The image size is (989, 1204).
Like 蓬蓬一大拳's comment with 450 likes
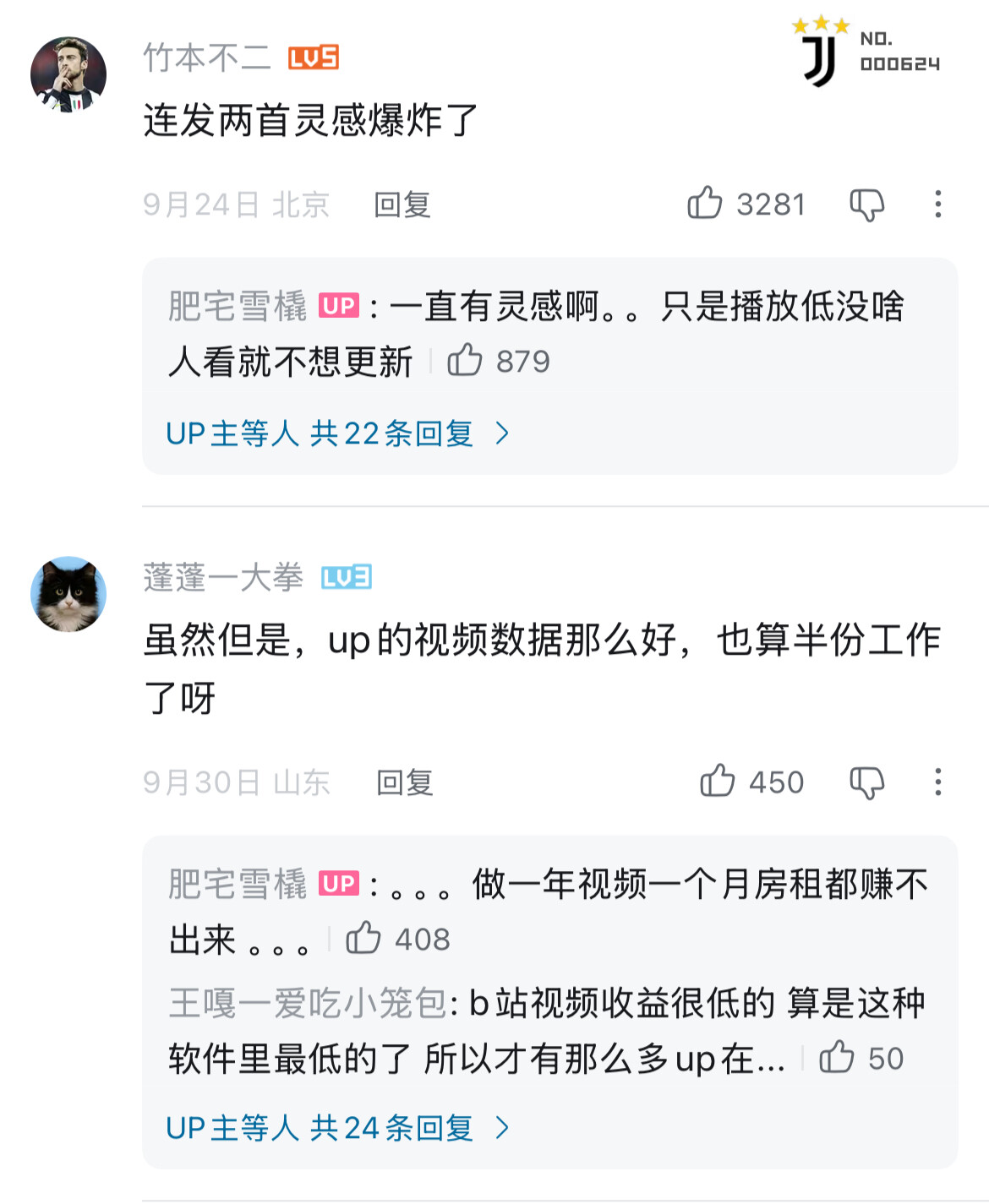coord(717,782)
